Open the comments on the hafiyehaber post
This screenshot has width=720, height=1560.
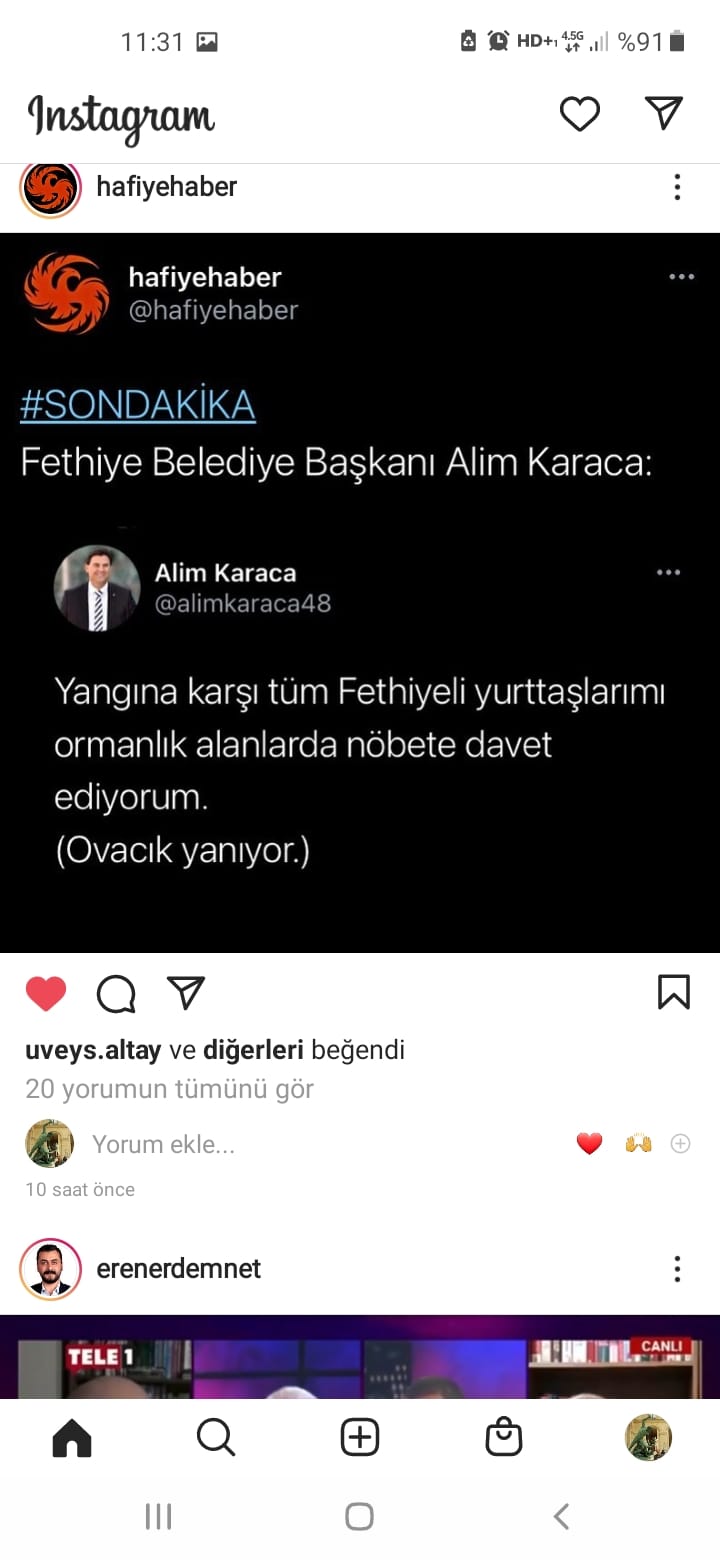(116, 994)
